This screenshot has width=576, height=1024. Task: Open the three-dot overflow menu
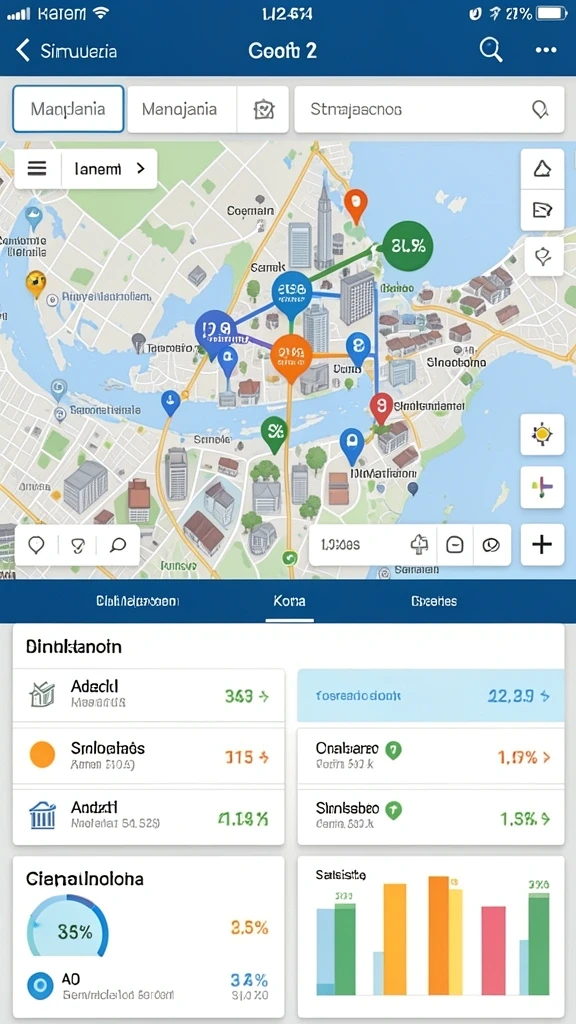(545, 50)
